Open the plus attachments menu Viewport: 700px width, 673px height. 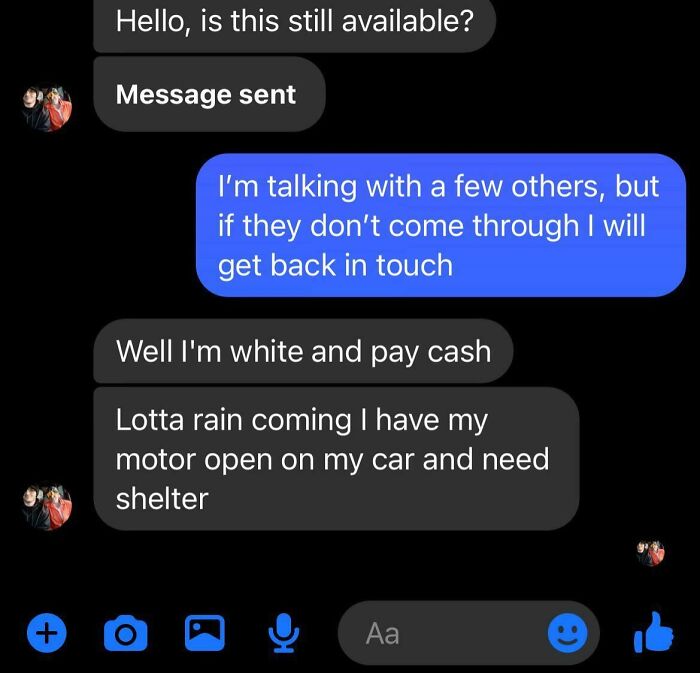[x=46, y=632]
